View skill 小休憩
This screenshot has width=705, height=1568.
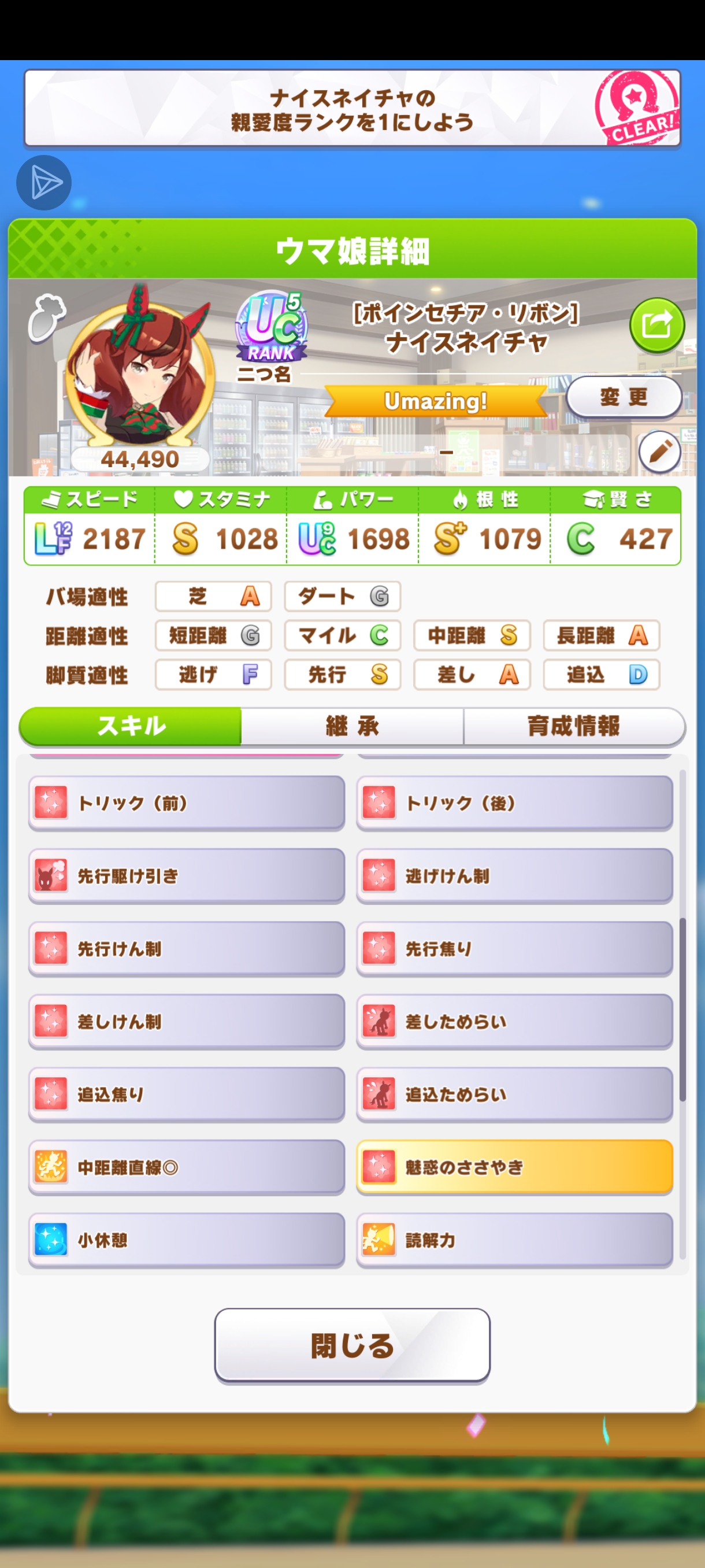[x=186, y=1240]
